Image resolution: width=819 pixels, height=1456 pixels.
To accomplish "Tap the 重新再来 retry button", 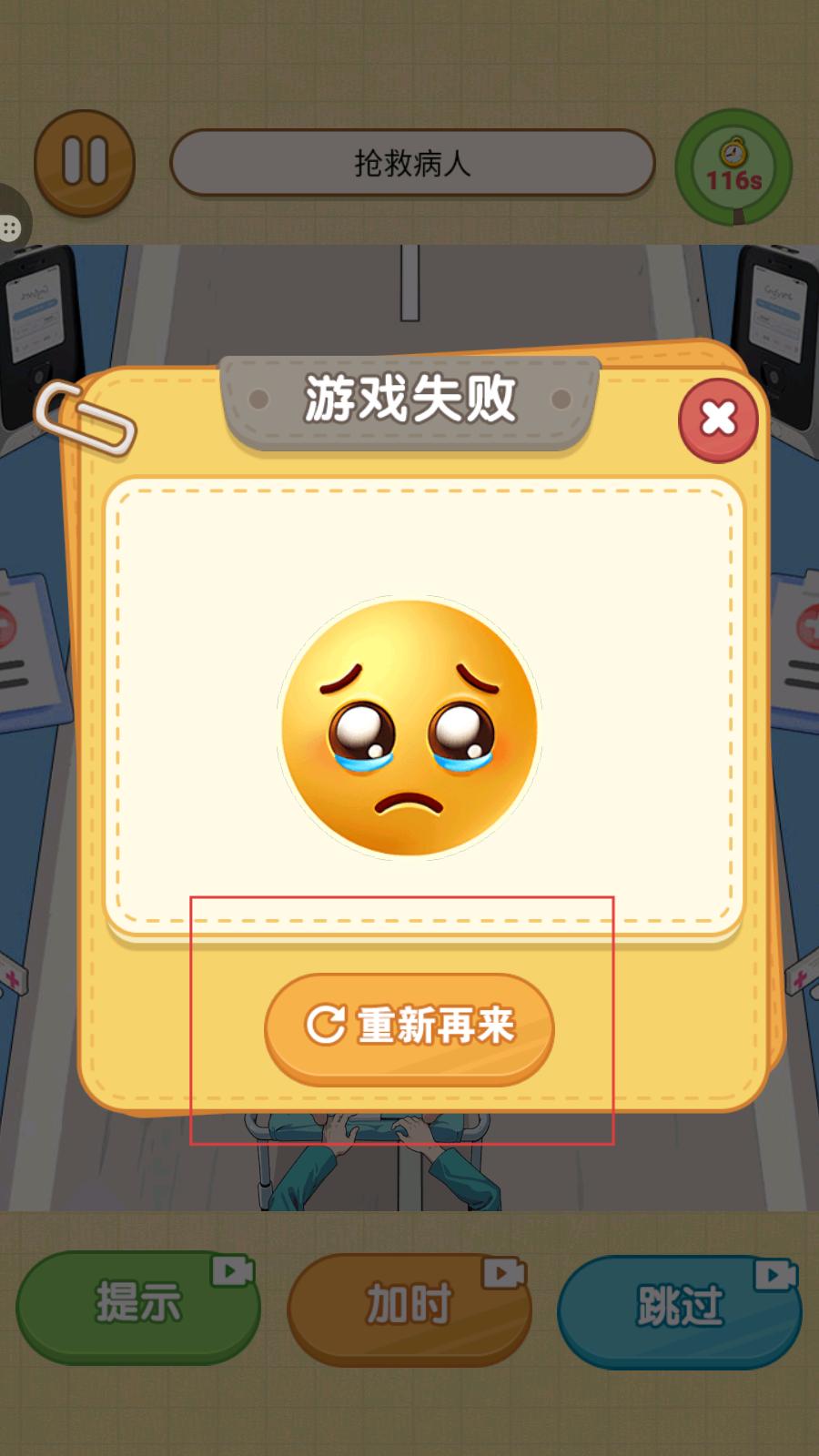I will click(x=409, y=1027).
